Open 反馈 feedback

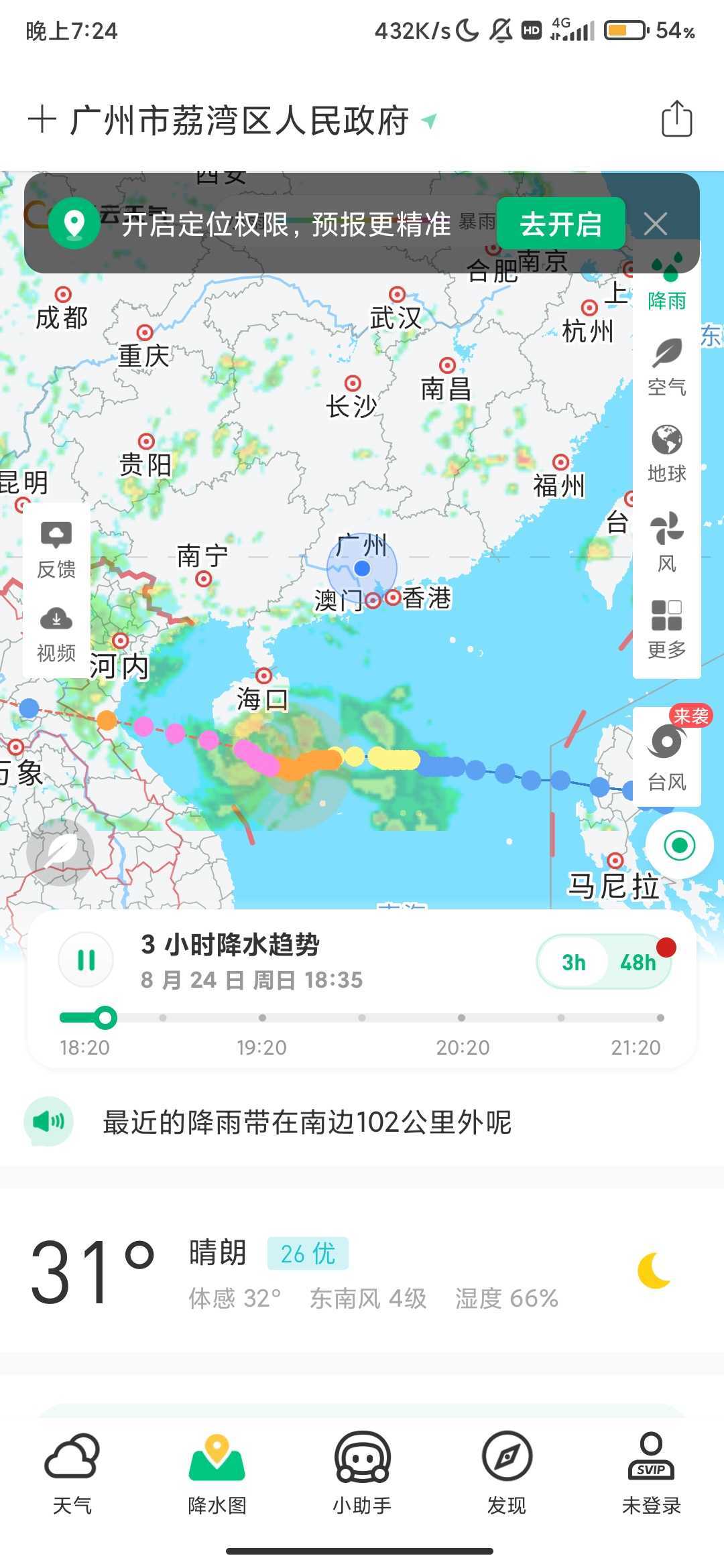pyautogui.click(x=56, y=549)
